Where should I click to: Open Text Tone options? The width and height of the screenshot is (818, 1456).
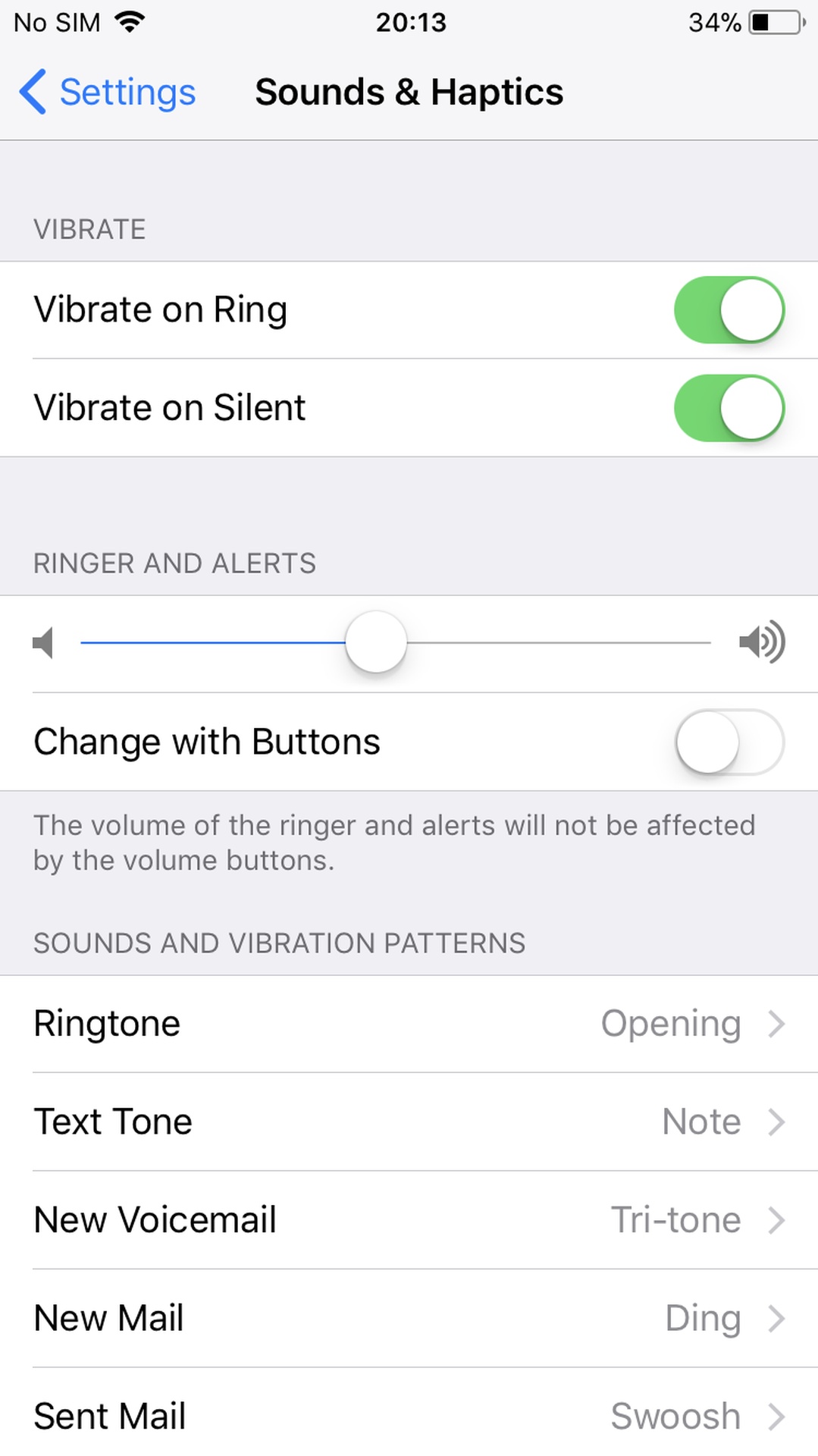tap(409, 1122)
